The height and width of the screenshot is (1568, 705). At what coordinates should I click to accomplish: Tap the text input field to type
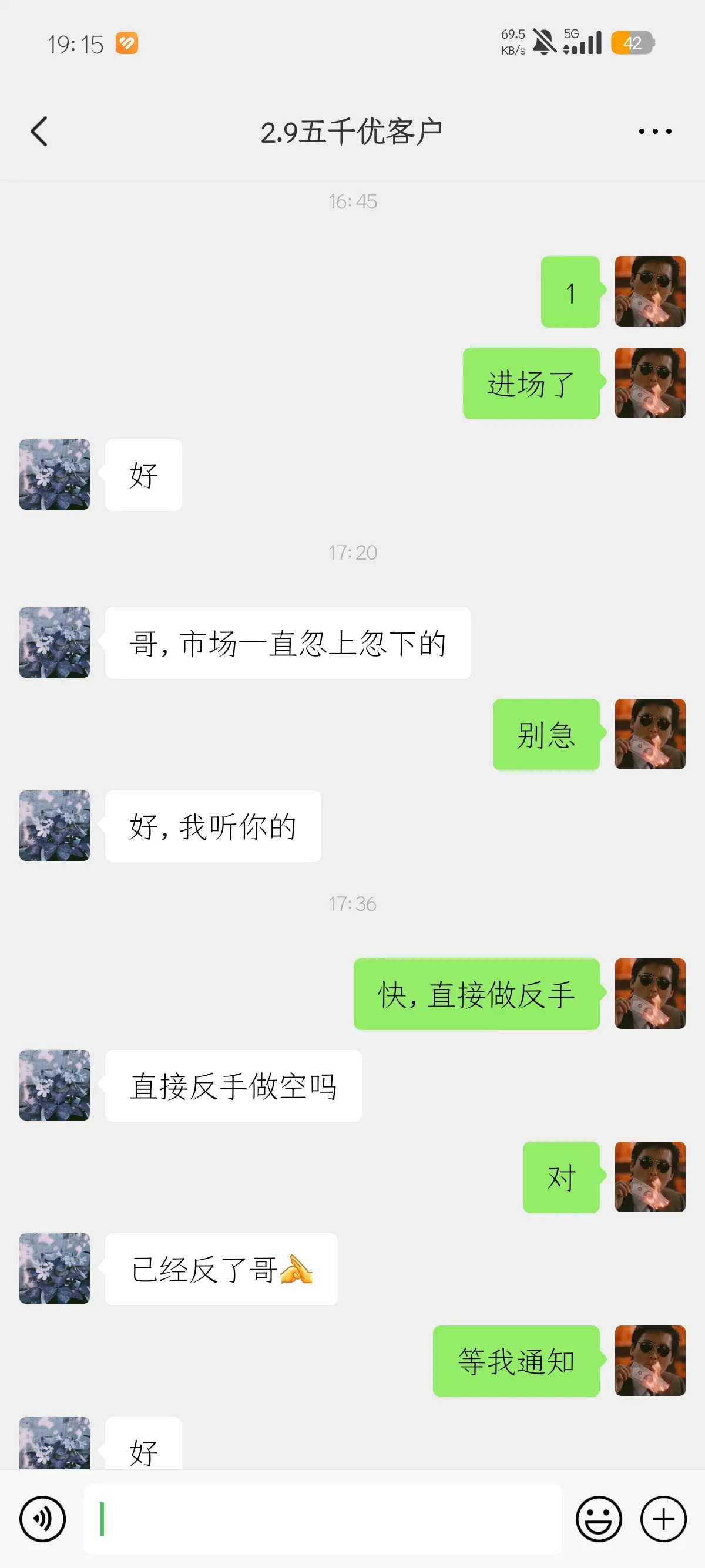[x=323, y=1518]
